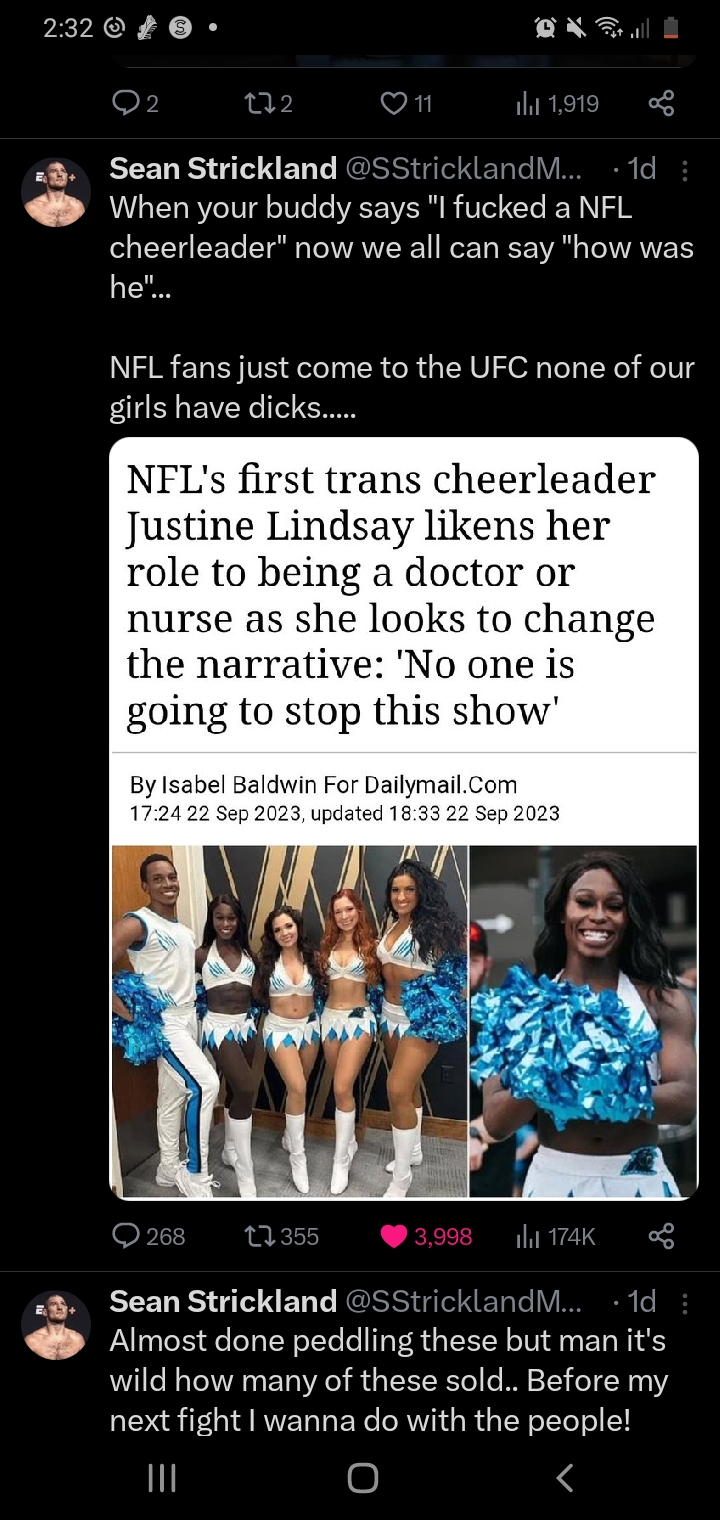The image size is (720, 1520).
Task: View analytics for the 174K views post
Action: (555, 1237)
